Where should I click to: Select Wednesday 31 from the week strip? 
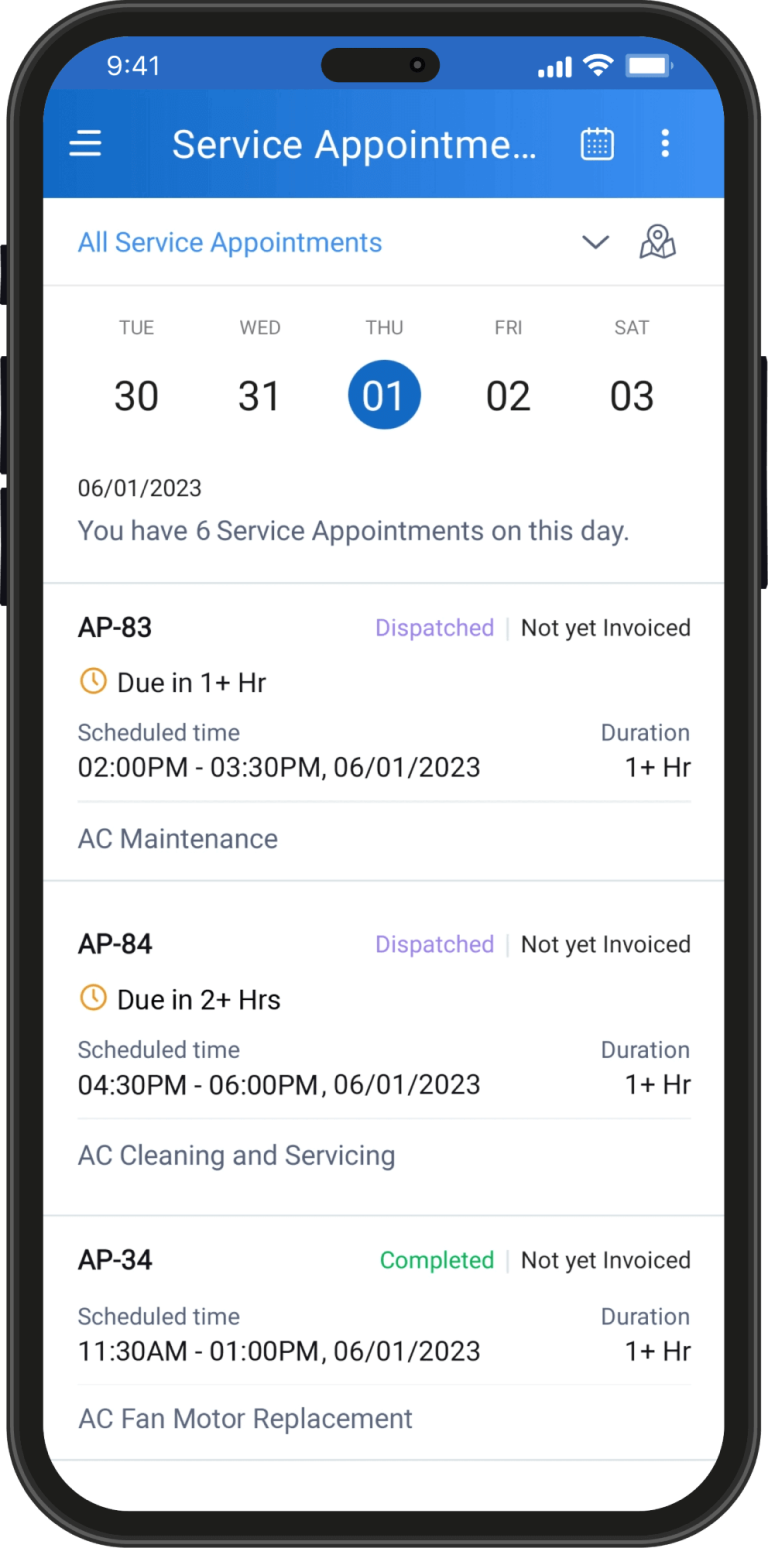(260, 394)
